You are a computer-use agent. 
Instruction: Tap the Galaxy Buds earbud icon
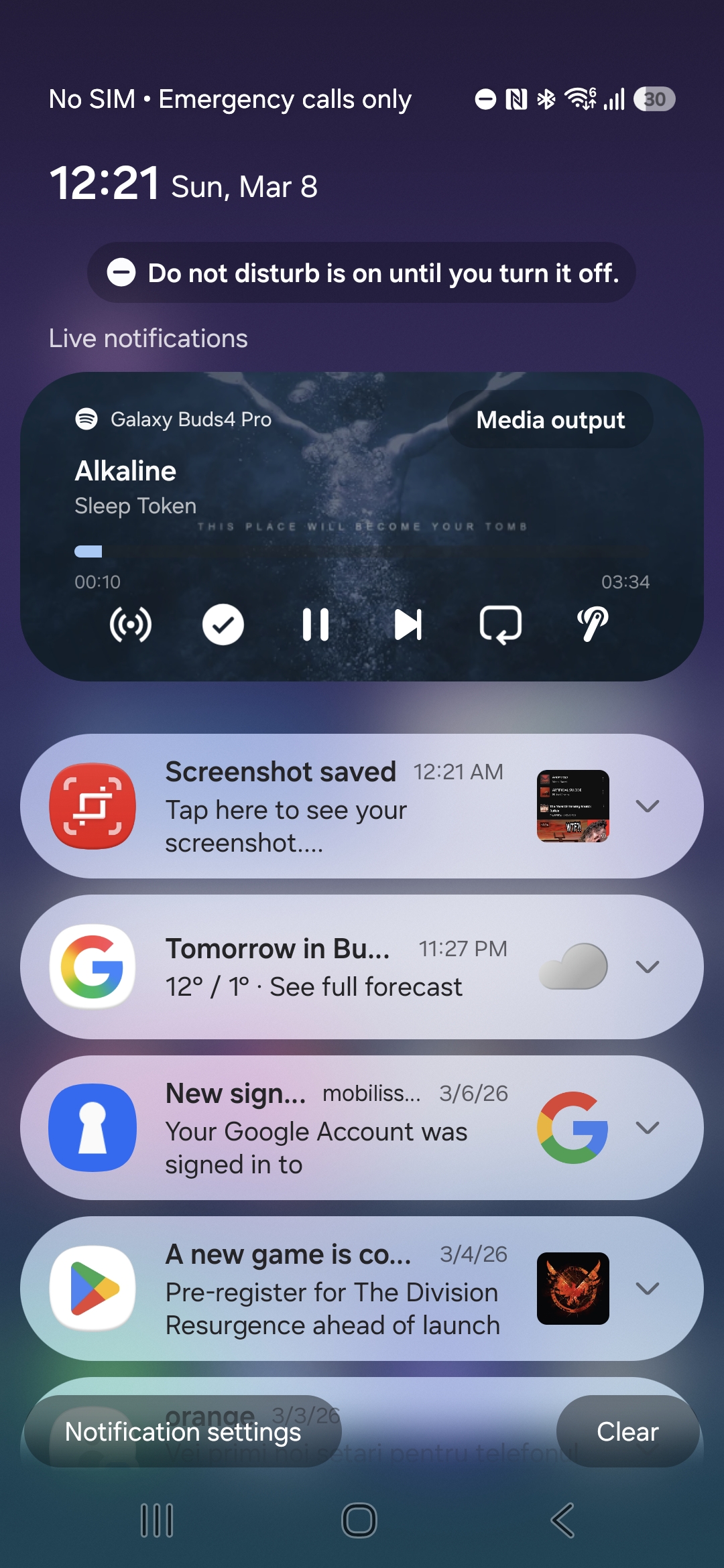click(x=593, y=625)
